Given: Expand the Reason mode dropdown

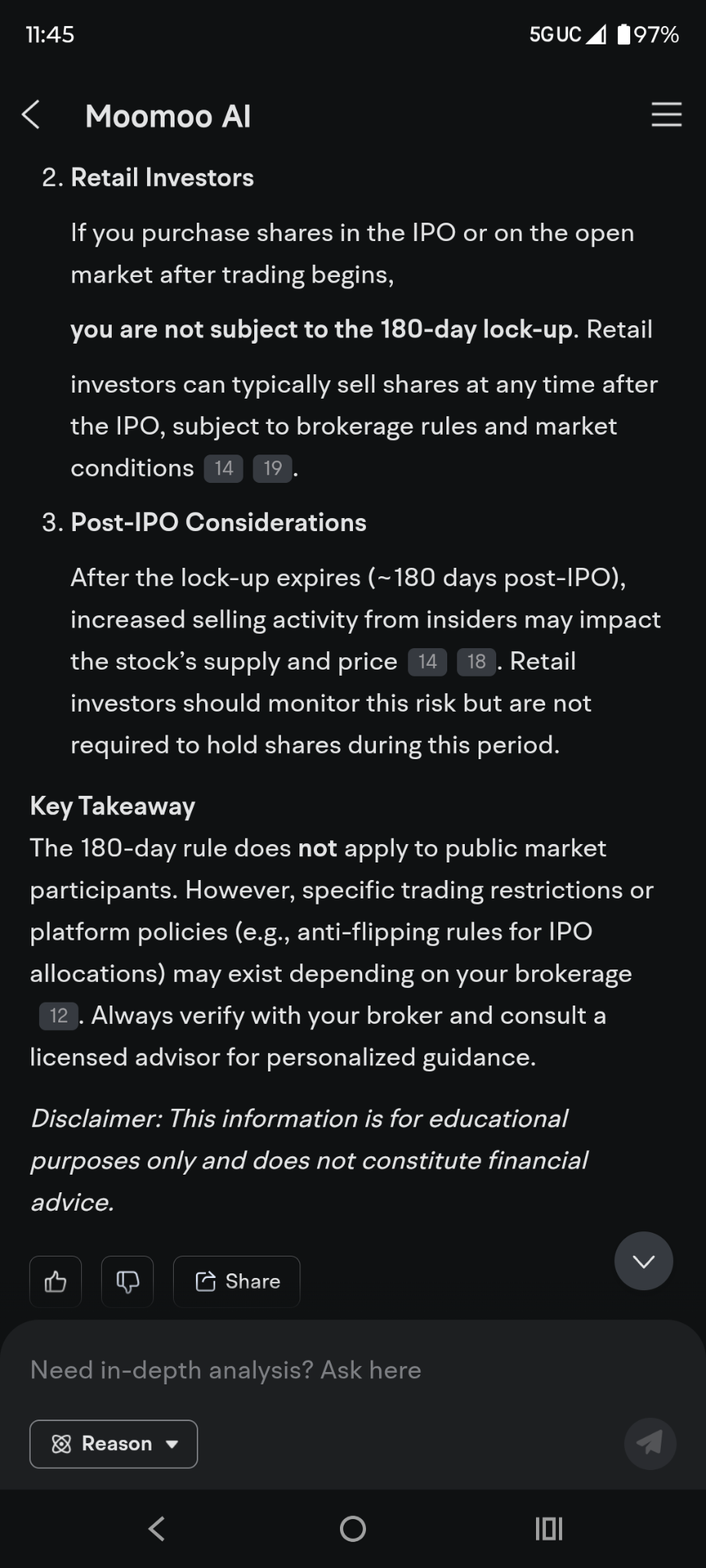Looking at the screenshot, I should click(113, 1444).
